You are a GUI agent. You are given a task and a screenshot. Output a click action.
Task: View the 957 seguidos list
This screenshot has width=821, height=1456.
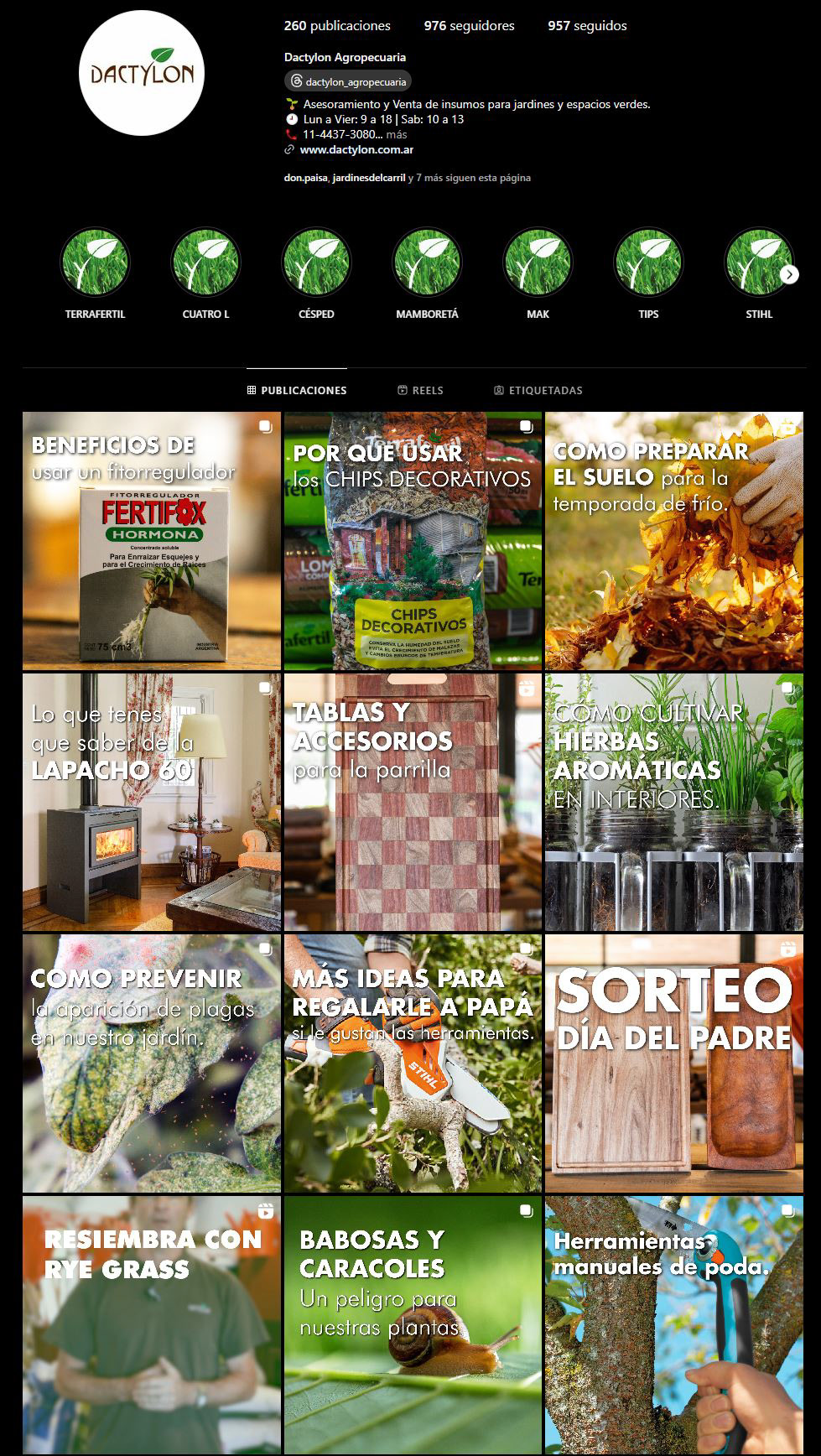(587, 26)
